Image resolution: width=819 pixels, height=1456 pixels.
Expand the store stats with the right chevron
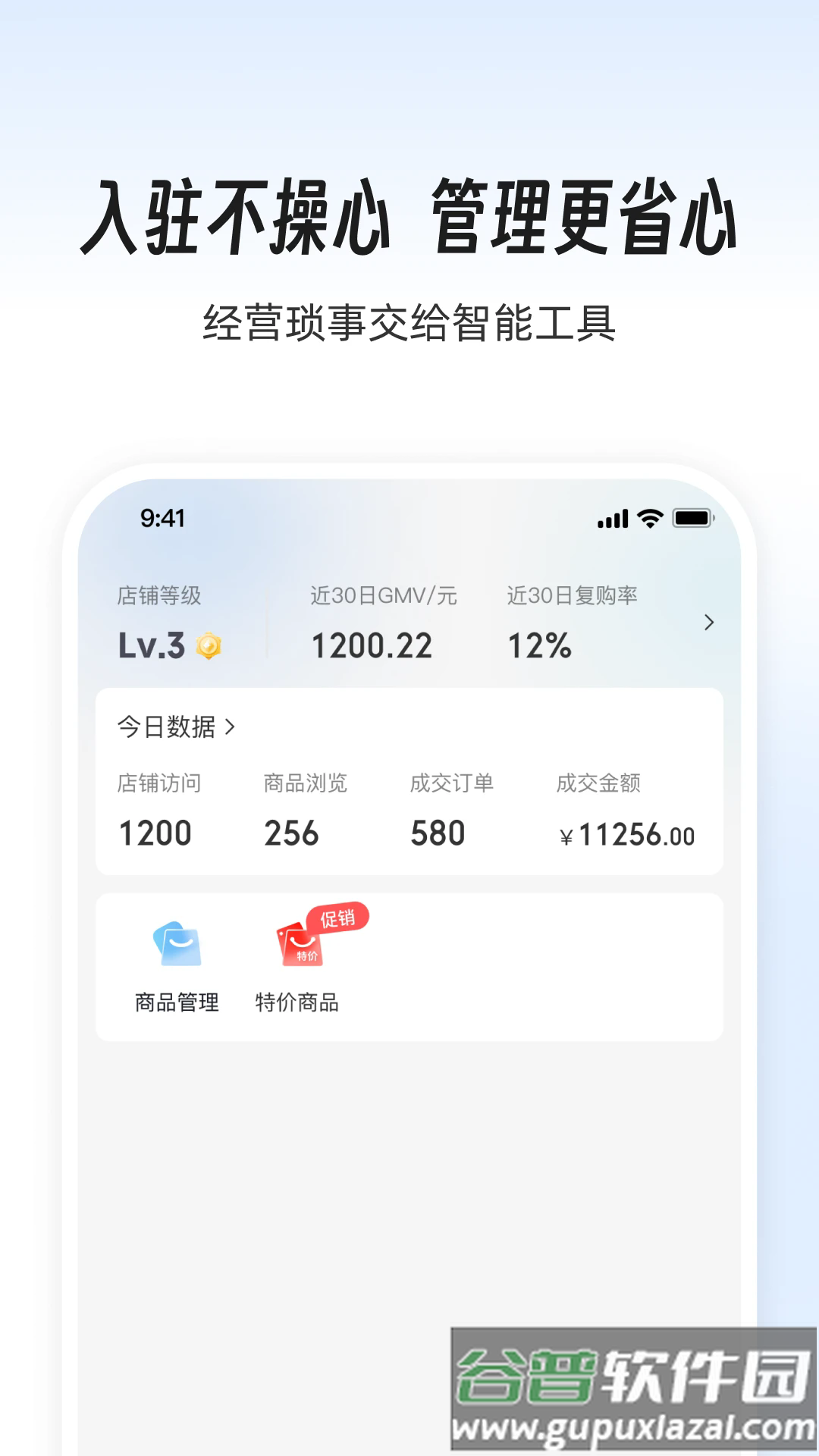[x=710, y=622]
